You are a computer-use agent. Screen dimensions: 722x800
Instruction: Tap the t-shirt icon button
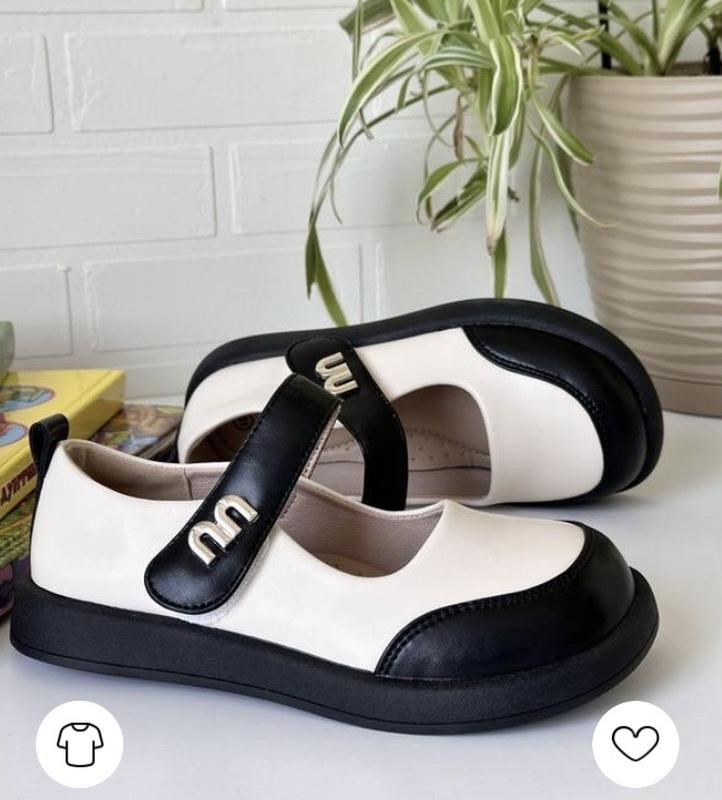pyautogui.click(x=80, y=743)
